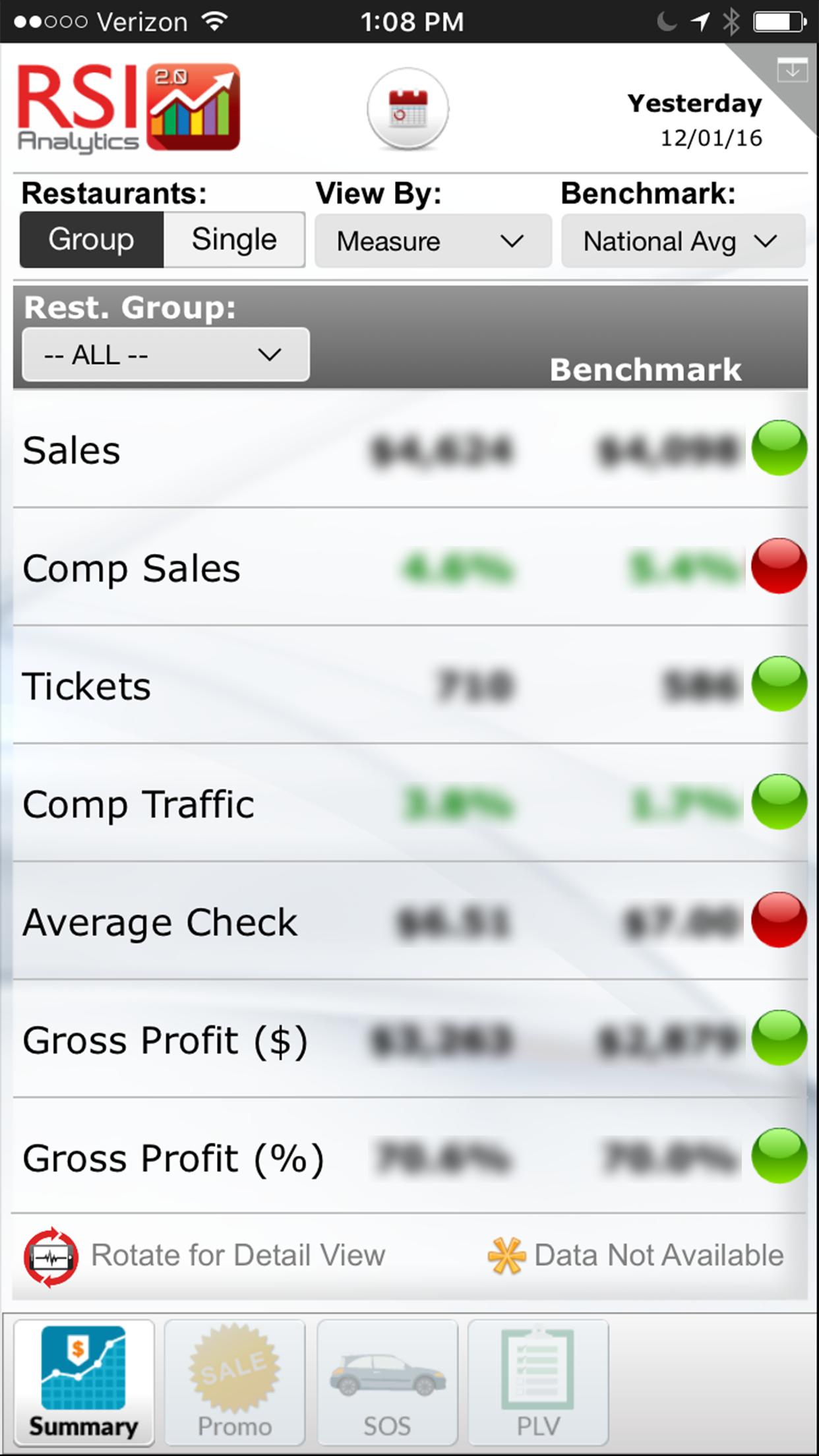Open the National Avg benchmark dropdown

[683, 241]
